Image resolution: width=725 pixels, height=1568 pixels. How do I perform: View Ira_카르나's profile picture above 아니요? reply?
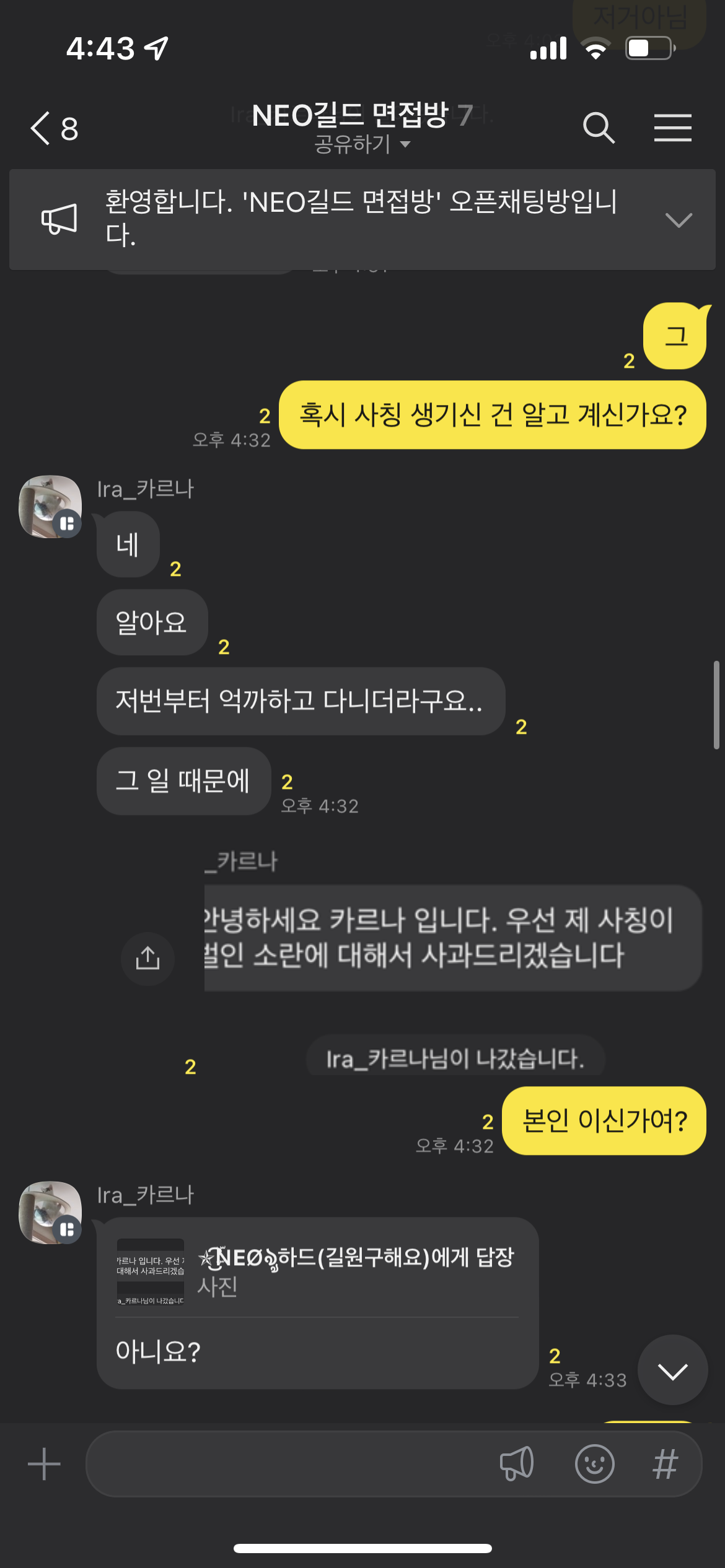50,1212
